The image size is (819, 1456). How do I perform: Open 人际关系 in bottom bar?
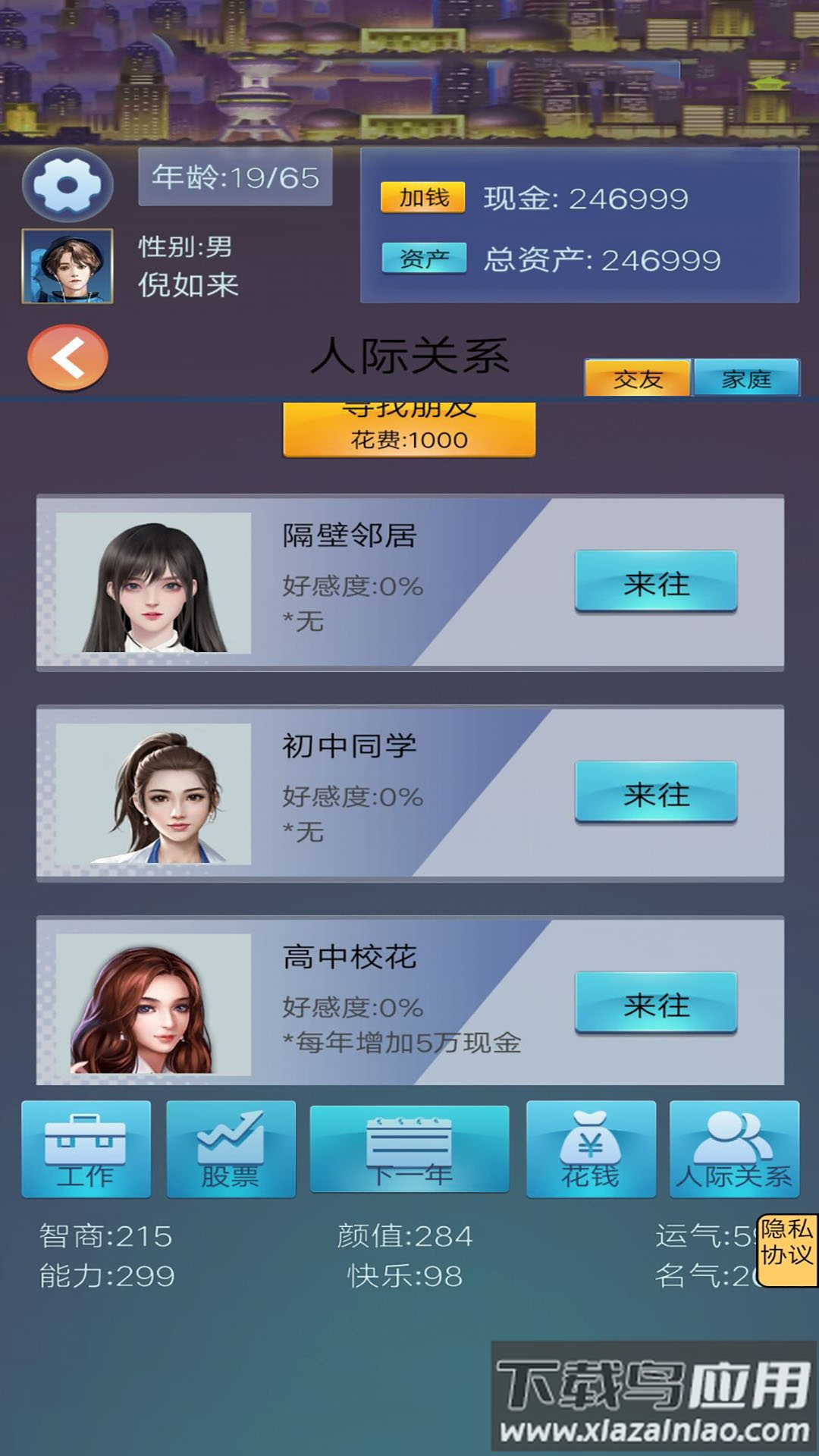pyautogui.click(x=734, y=1150)
